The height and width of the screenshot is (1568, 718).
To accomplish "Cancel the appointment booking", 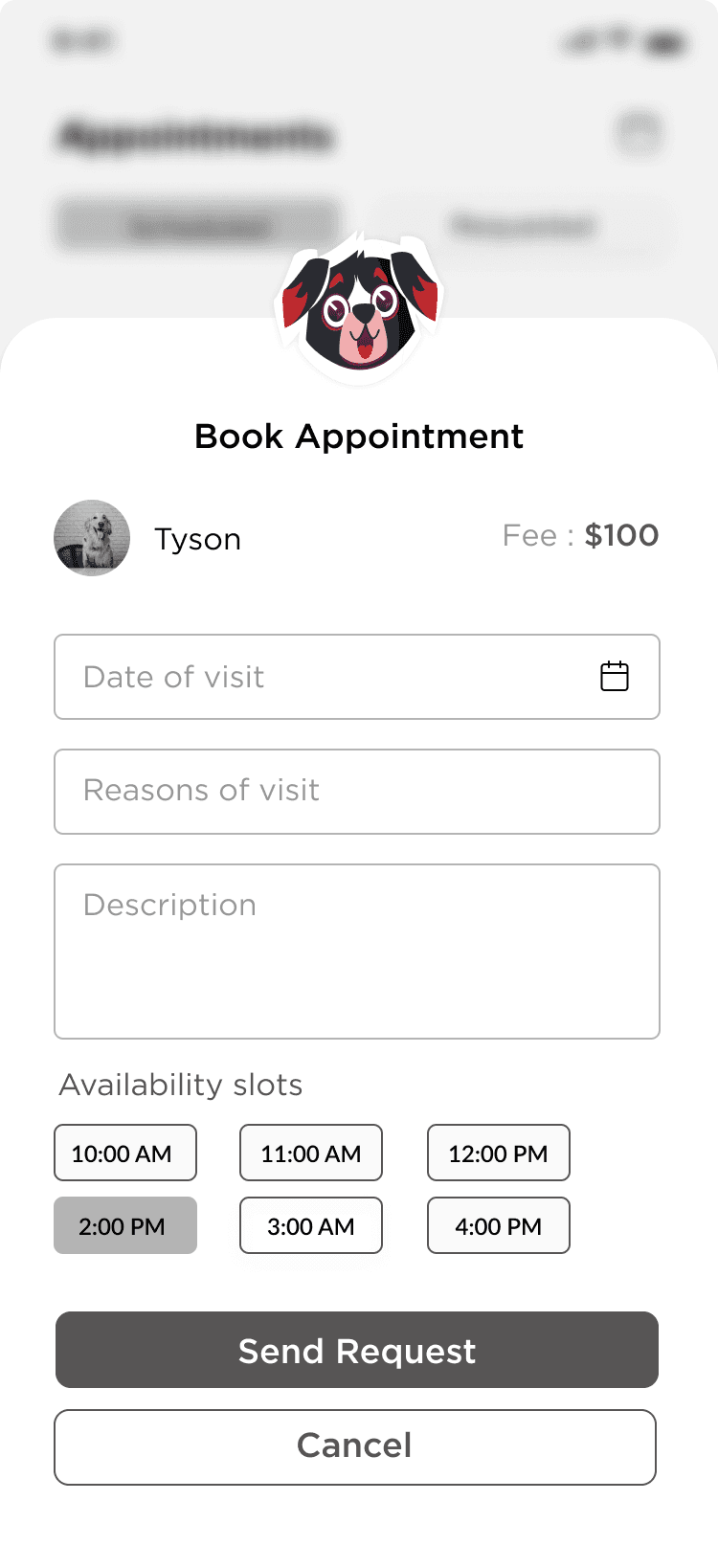I will [x=355, y=1446].
